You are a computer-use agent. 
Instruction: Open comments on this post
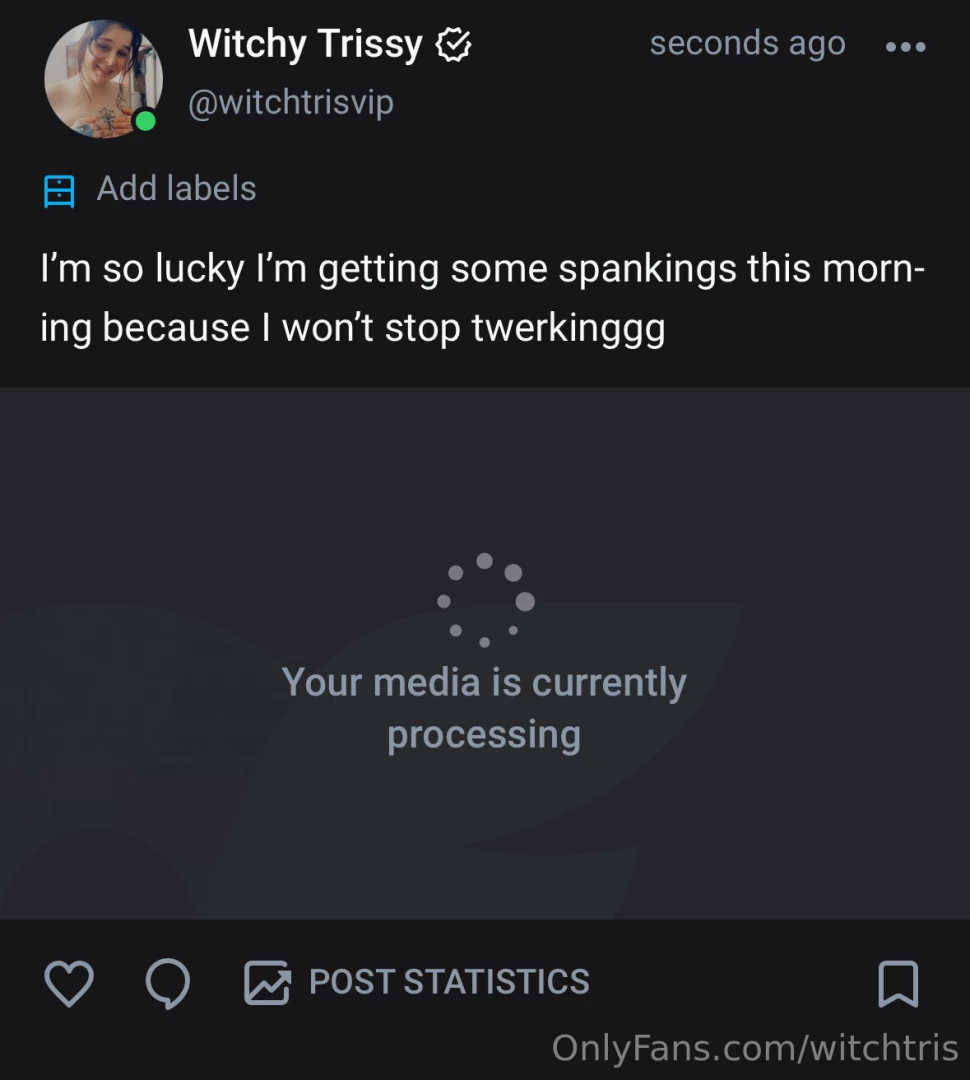point(168,983)
